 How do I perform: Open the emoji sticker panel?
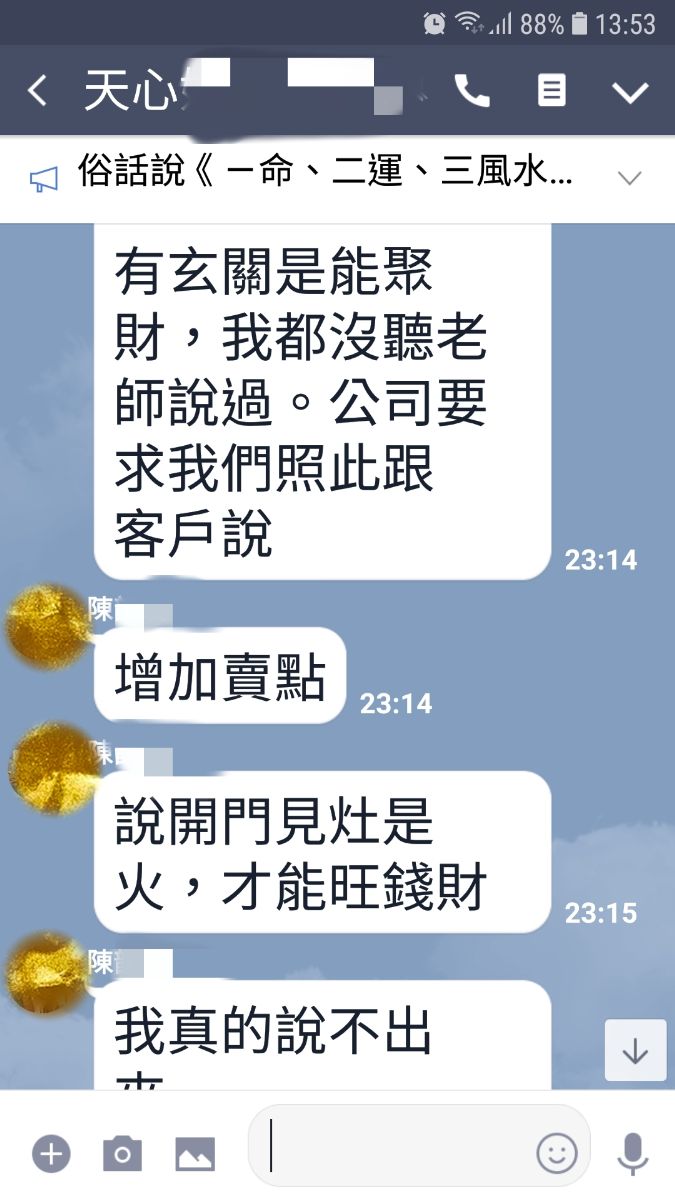[x=557, y=1153]
